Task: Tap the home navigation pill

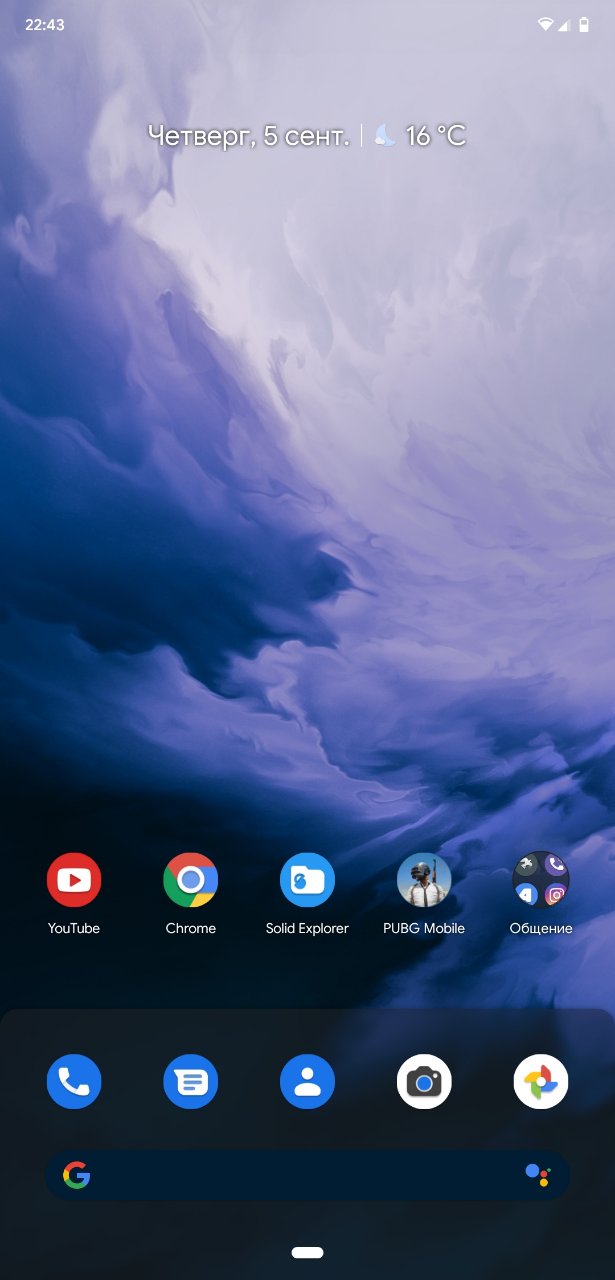Action: (307, 1252)
